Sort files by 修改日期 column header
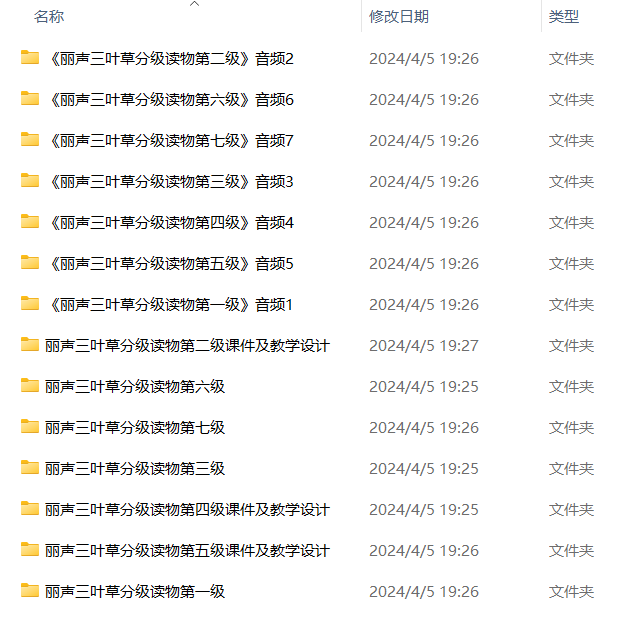This screenshot has height=627, width=634. click(399, 17)
